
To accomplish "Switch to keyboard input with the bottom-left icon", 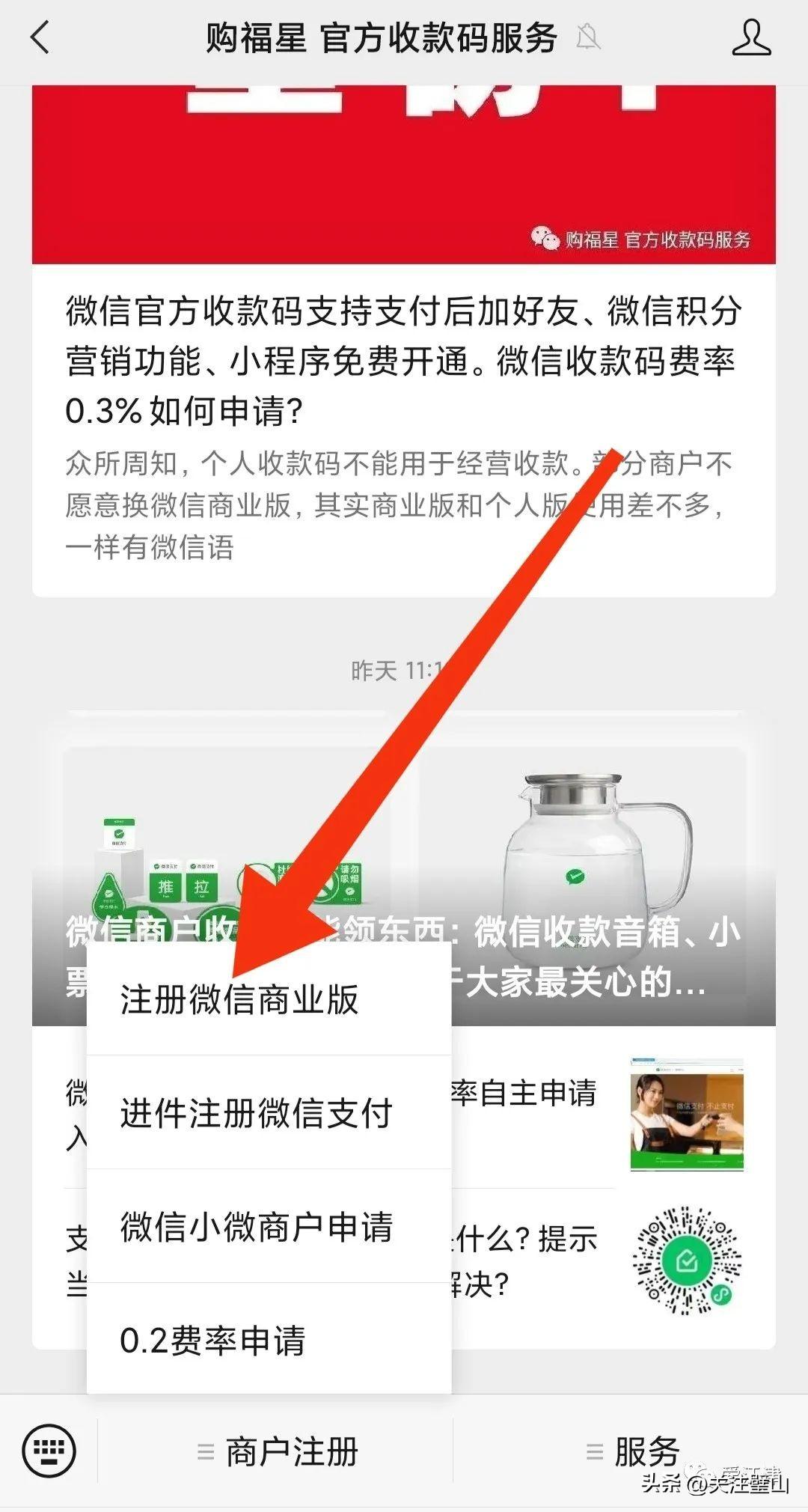I will (x=49, y=1452).
